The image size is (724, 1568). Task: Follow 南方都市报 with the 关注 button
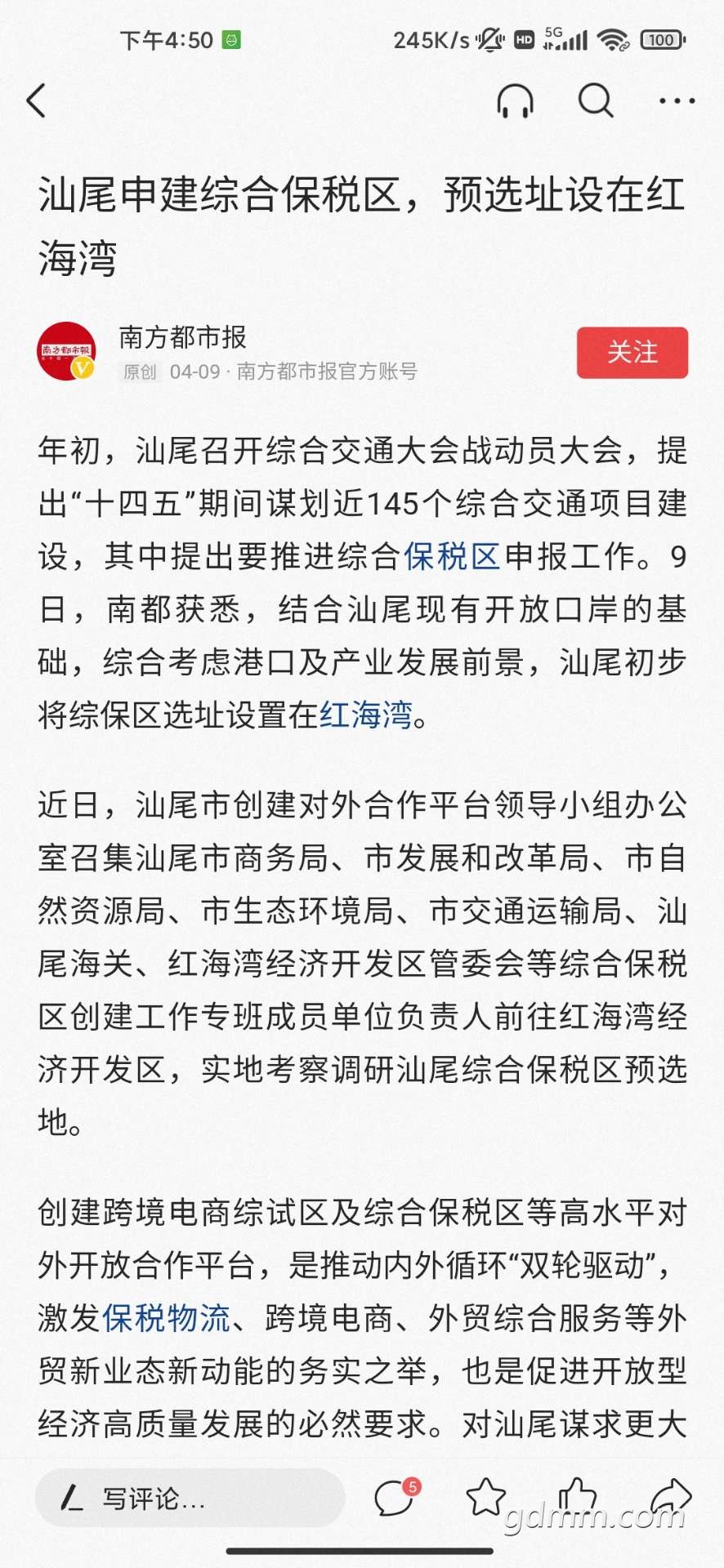click(x=632, y=353)
